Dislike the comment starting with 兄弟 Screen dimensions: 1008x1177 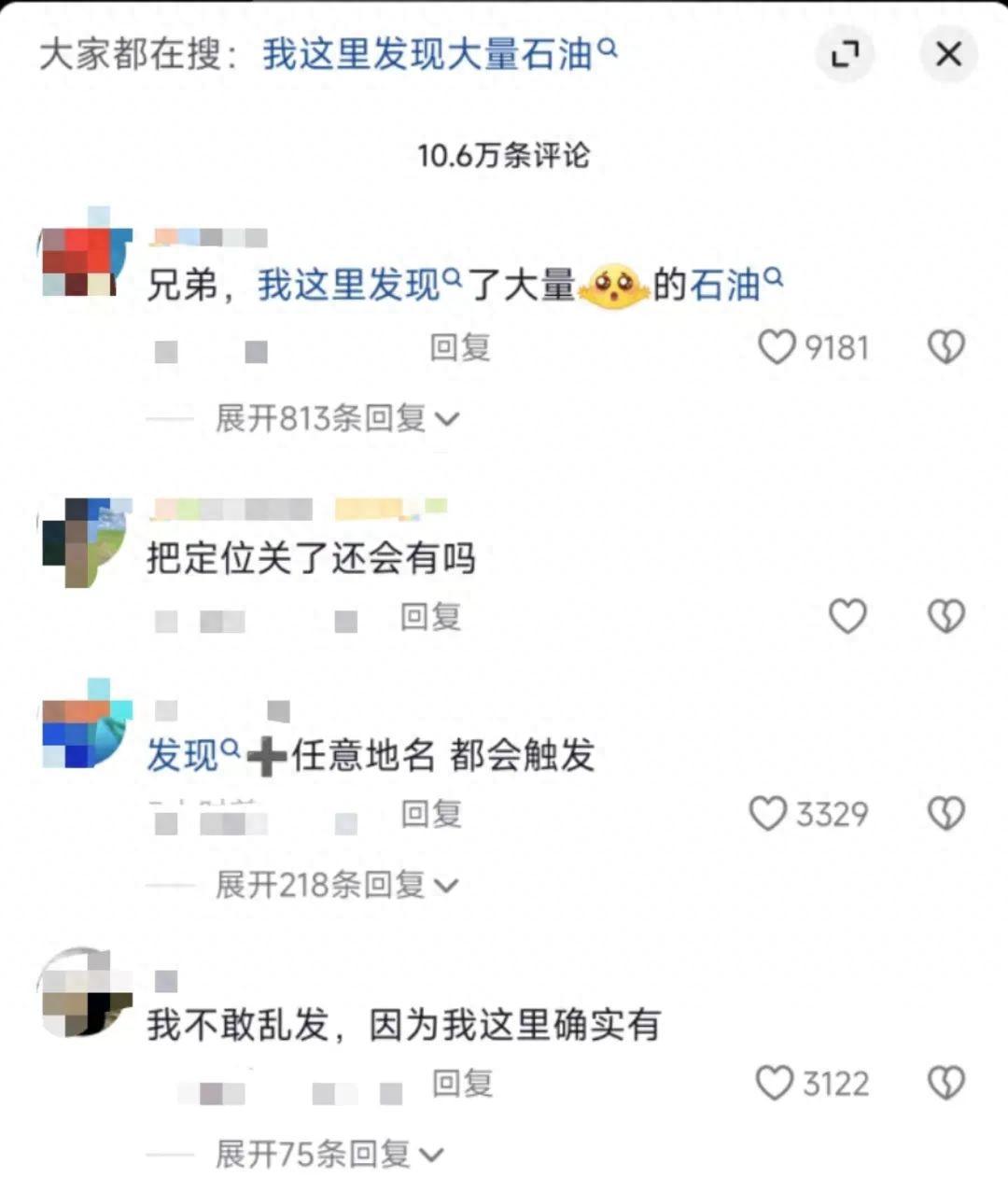[x=945, y=348]
